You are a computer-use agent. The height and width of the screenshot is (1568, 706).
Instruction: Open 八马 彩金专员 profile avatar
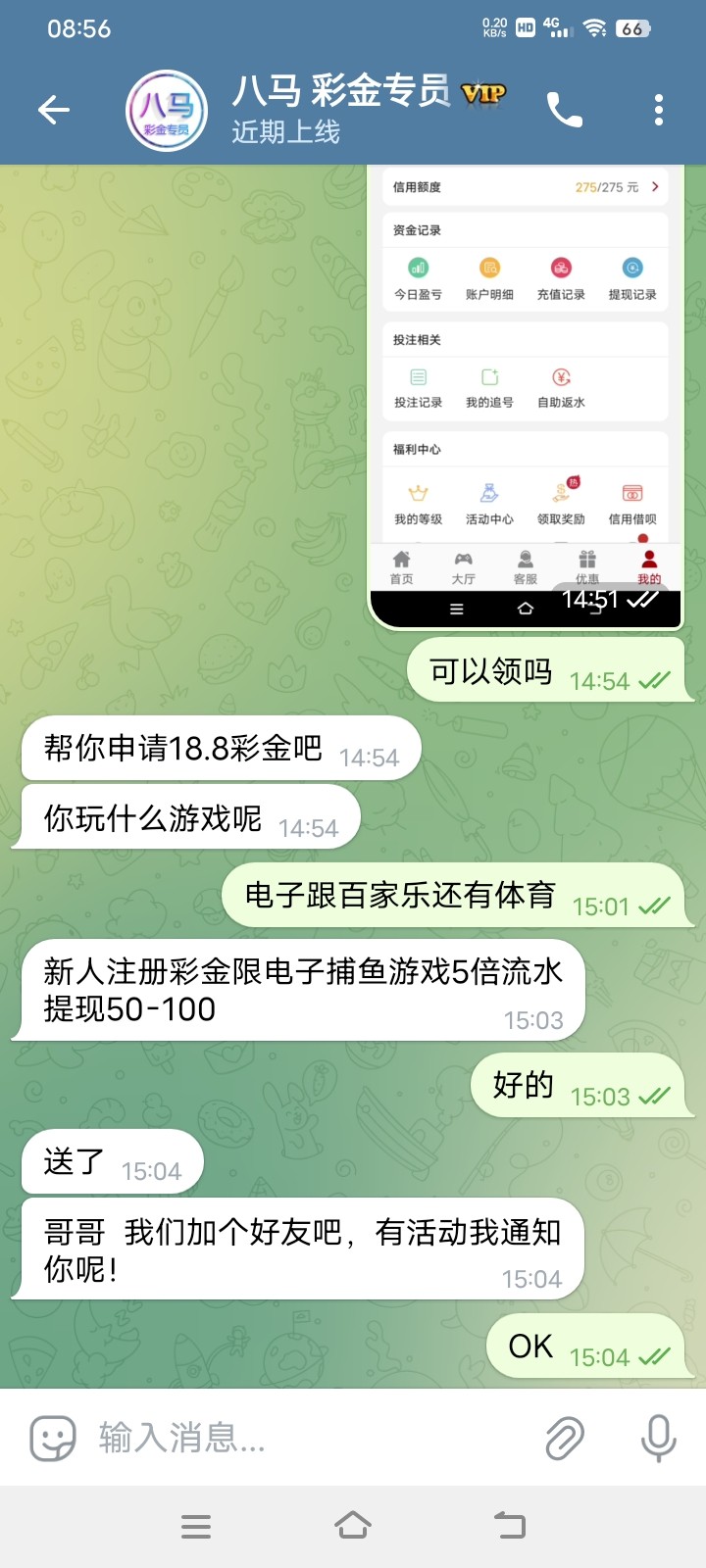coord(167,111)
